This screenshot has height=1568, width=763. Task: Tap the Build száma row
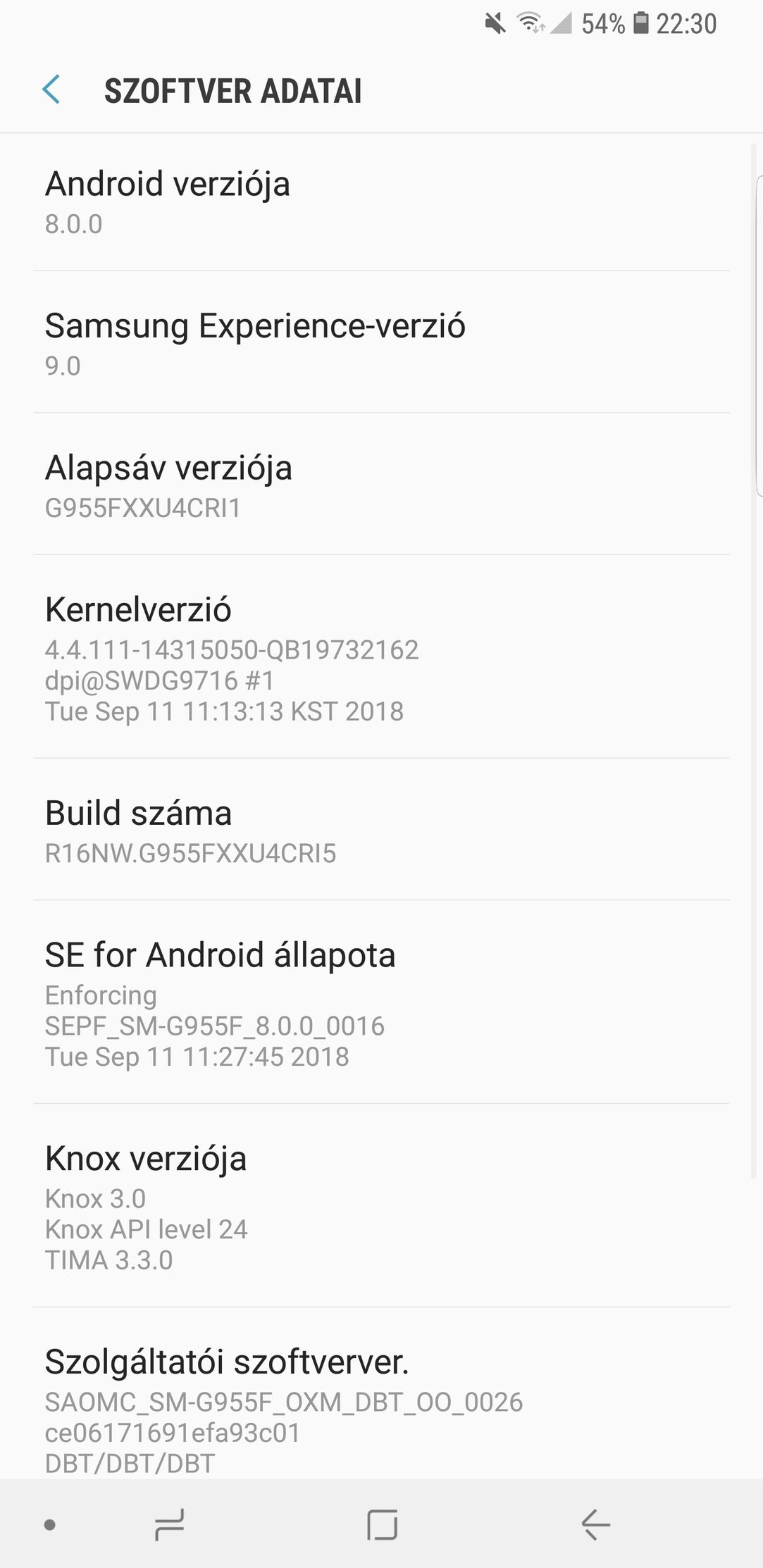coord(381,830)
